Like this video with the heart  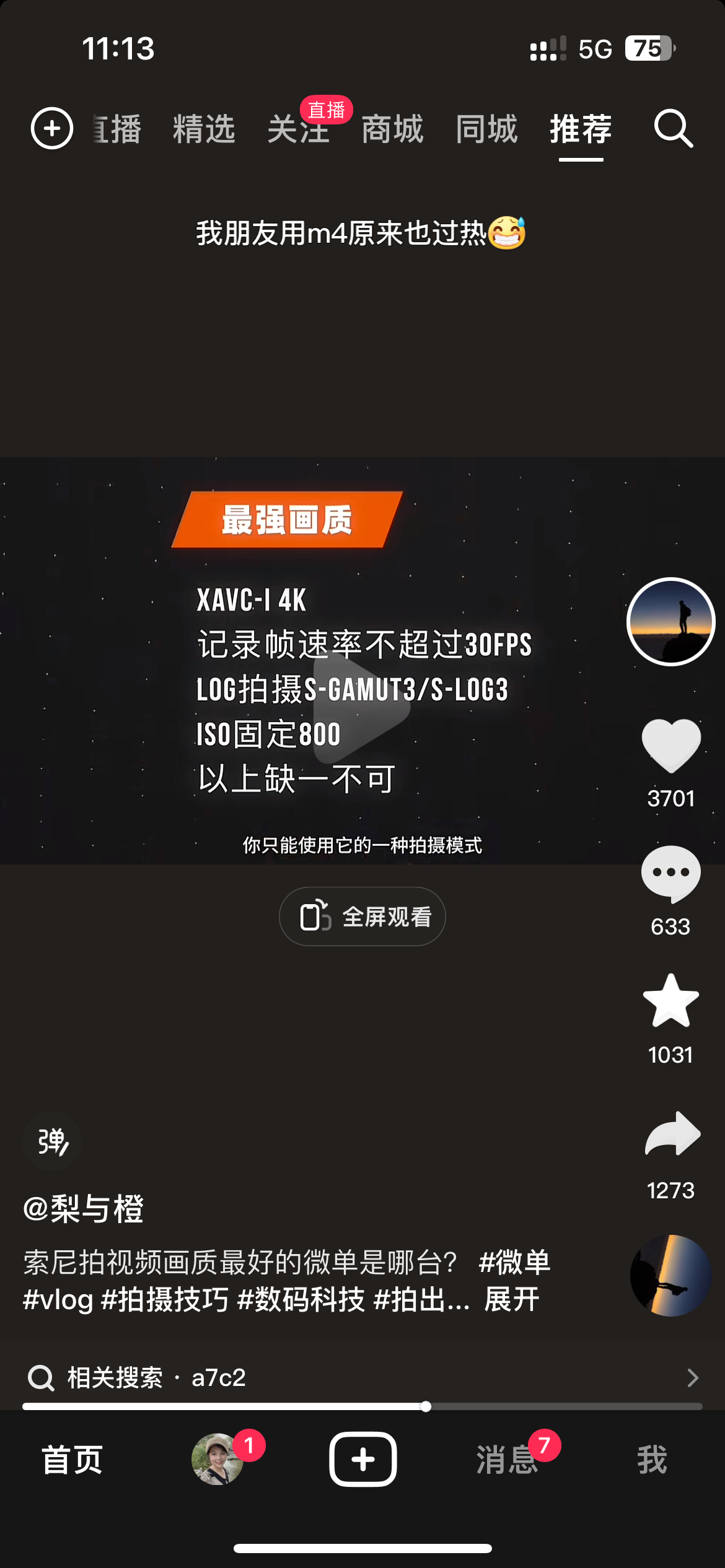coord(670,746)
